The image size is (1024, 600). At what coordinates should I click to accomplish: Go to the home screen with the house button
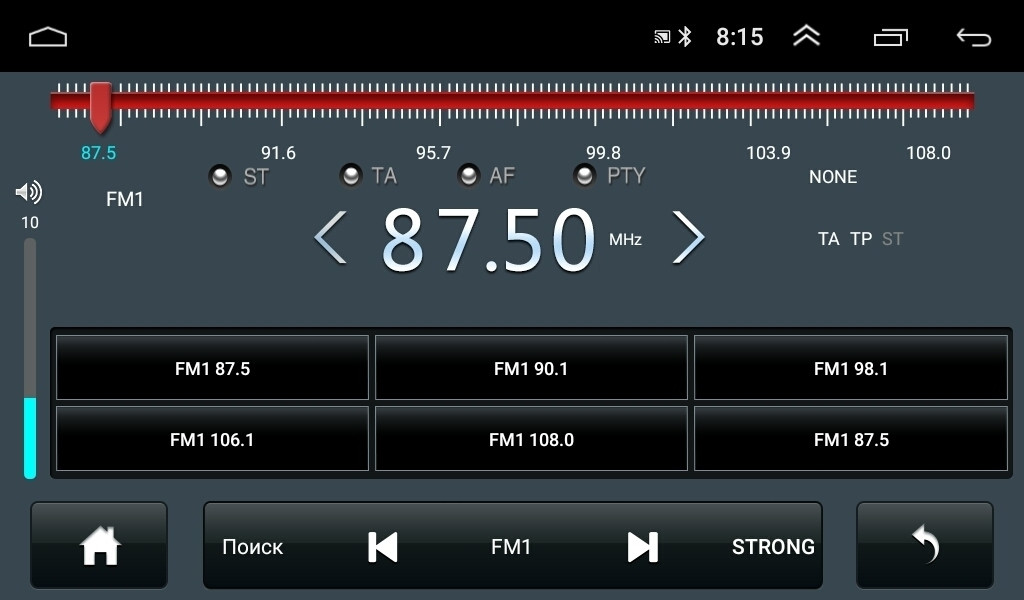[x=99, y=546]
